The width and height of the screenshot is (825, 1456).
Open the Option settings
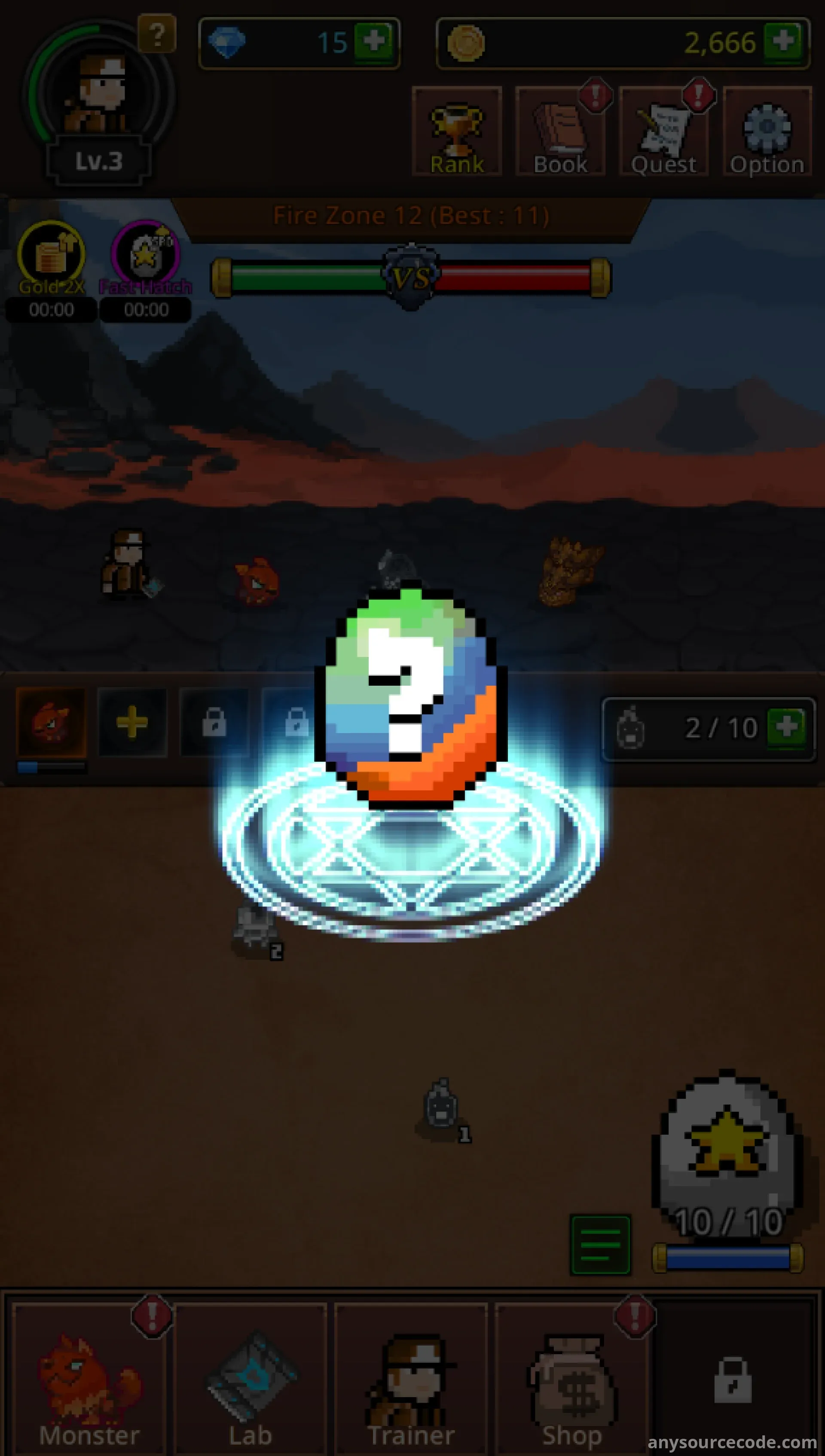[x=767, y=132]
